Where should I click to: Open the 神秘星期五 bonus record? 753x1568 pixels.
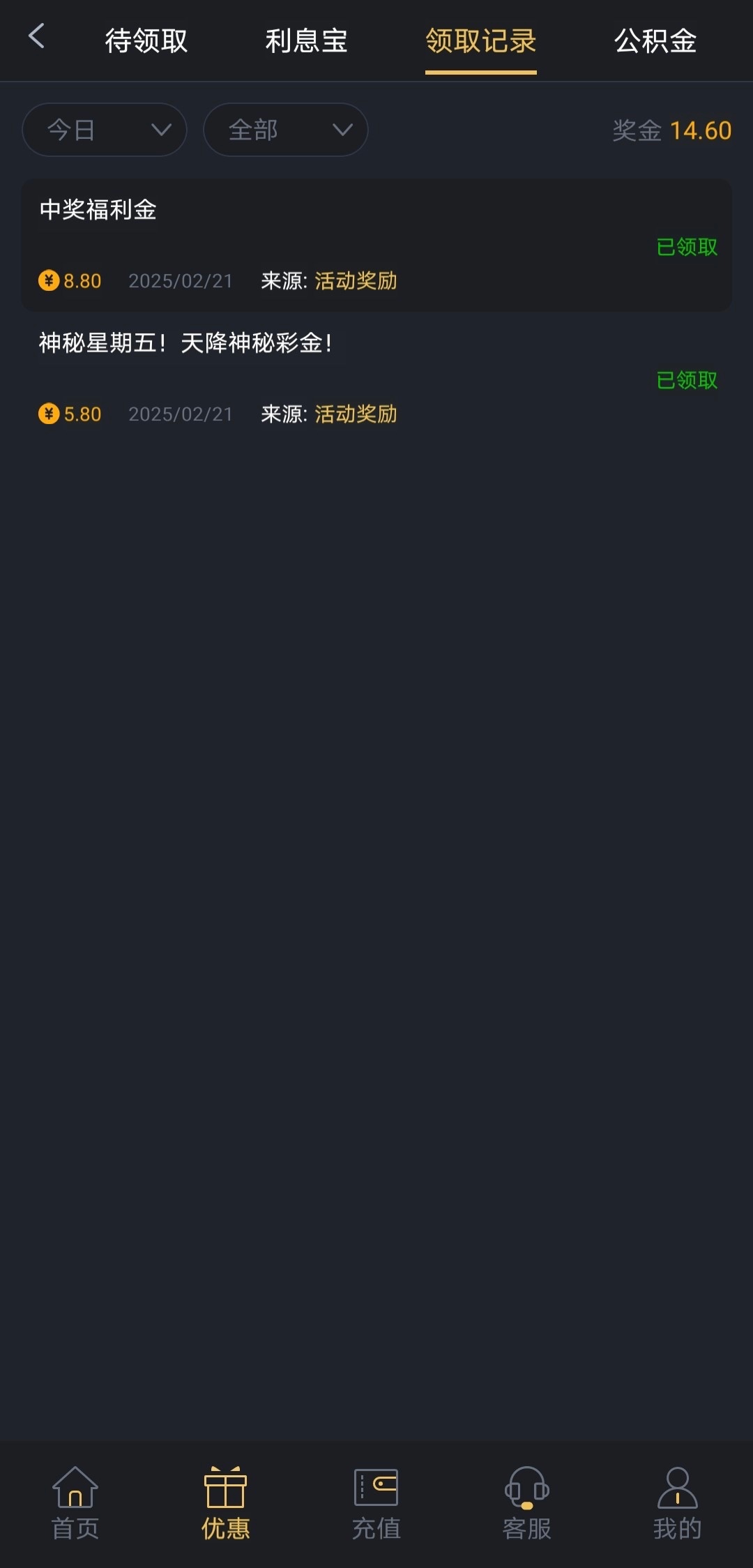376,377
